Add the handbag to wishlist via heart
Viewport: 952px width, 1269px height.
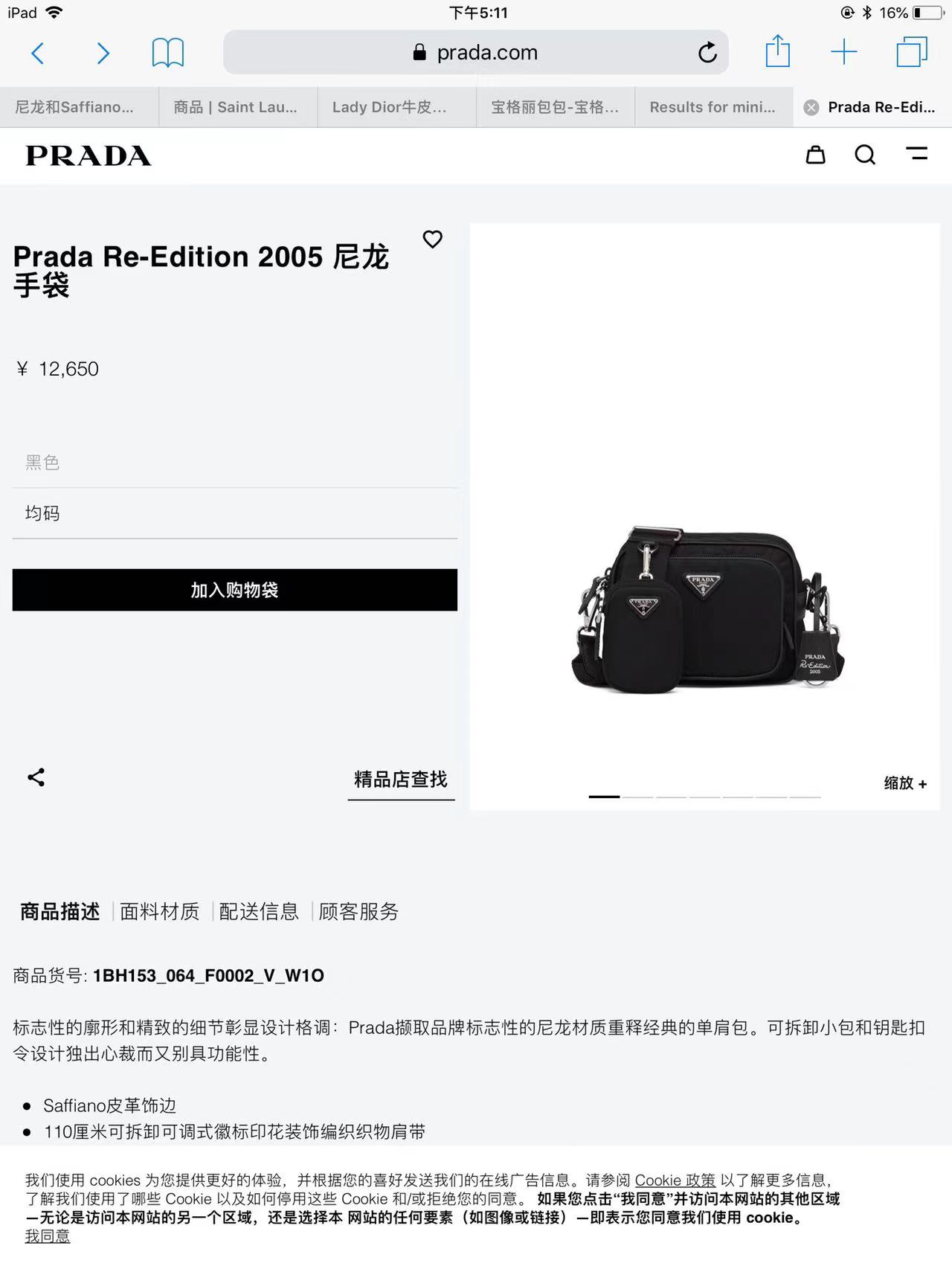pos(433,240)
